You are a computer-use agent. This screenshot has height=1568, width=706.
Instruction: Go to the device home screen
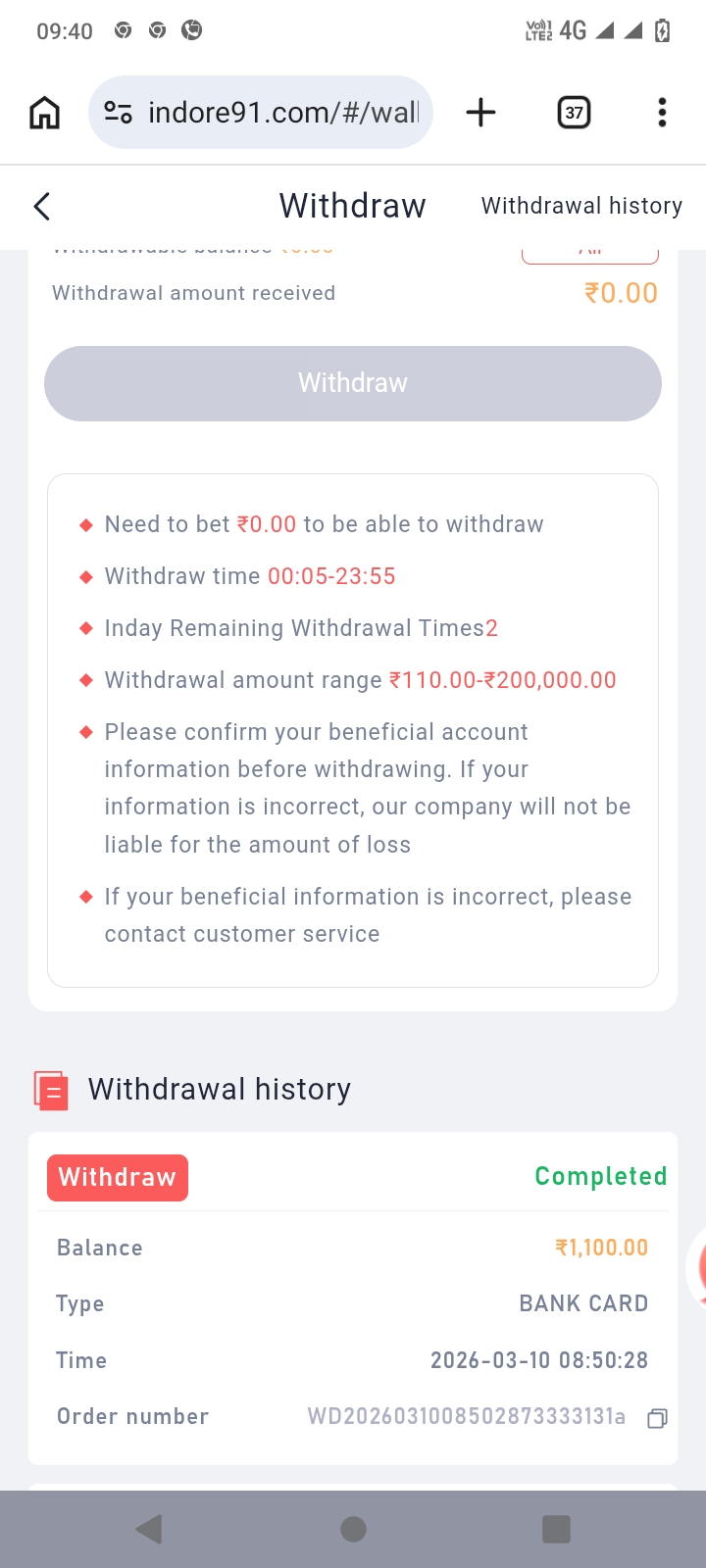coord(353,1529)
